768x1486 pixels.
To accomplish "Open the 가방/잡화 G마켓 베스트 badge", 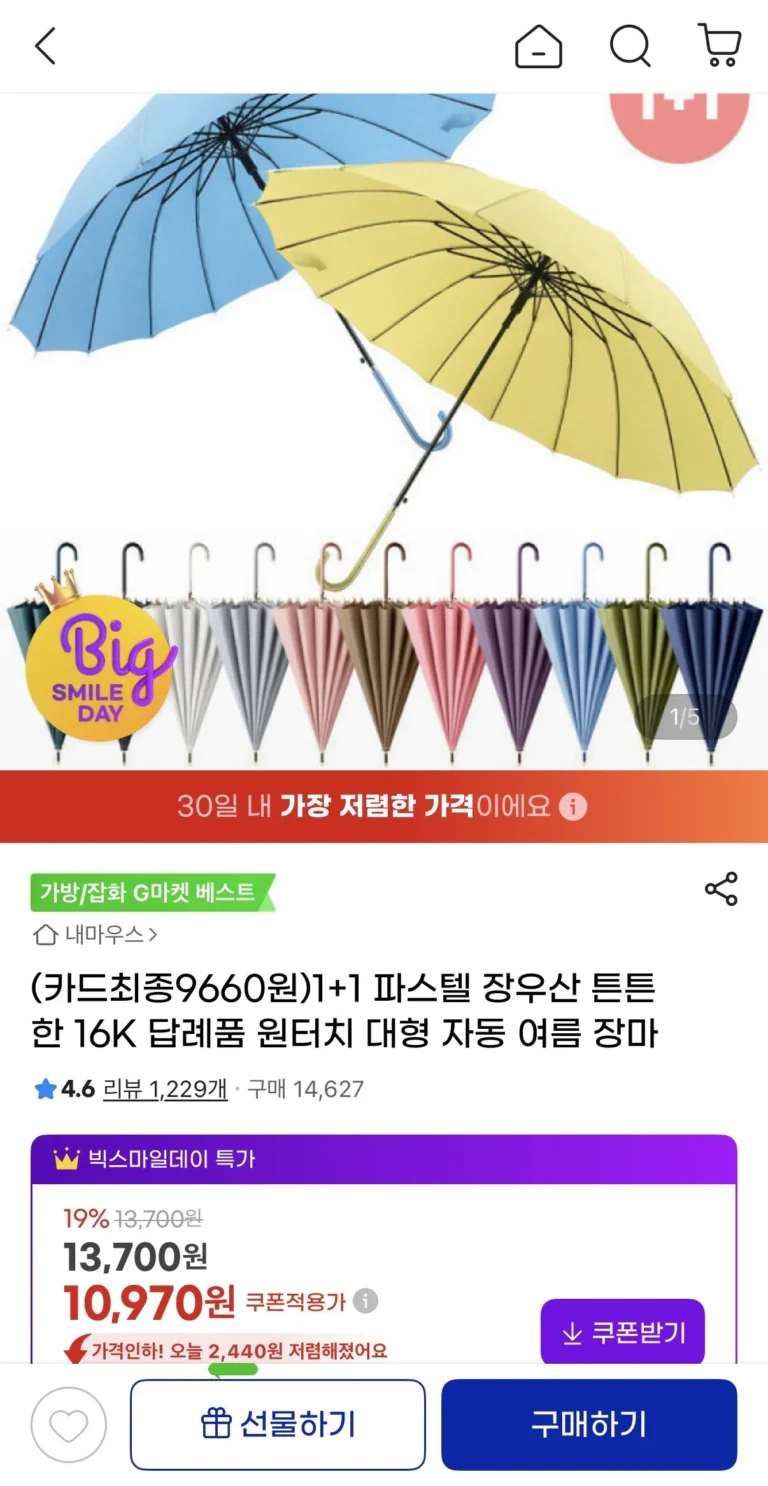I will pyautogui.click(x=152, y=892).
